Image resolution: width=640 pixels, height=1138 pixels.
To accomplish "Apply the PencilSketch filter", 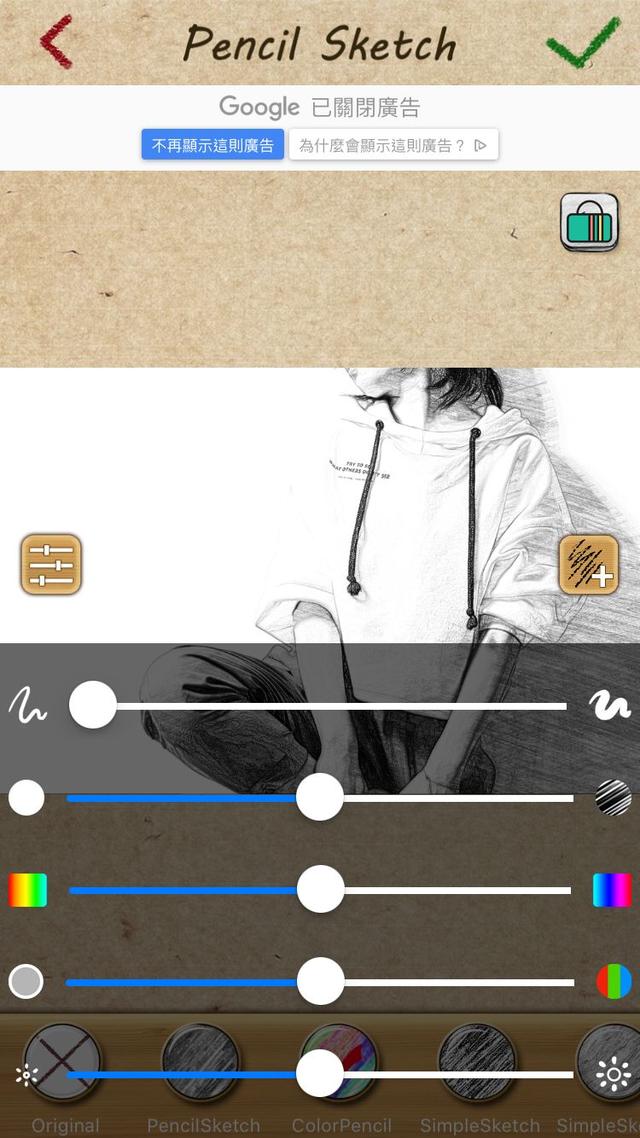I will pyautogui.click(x=200, y=1063).
